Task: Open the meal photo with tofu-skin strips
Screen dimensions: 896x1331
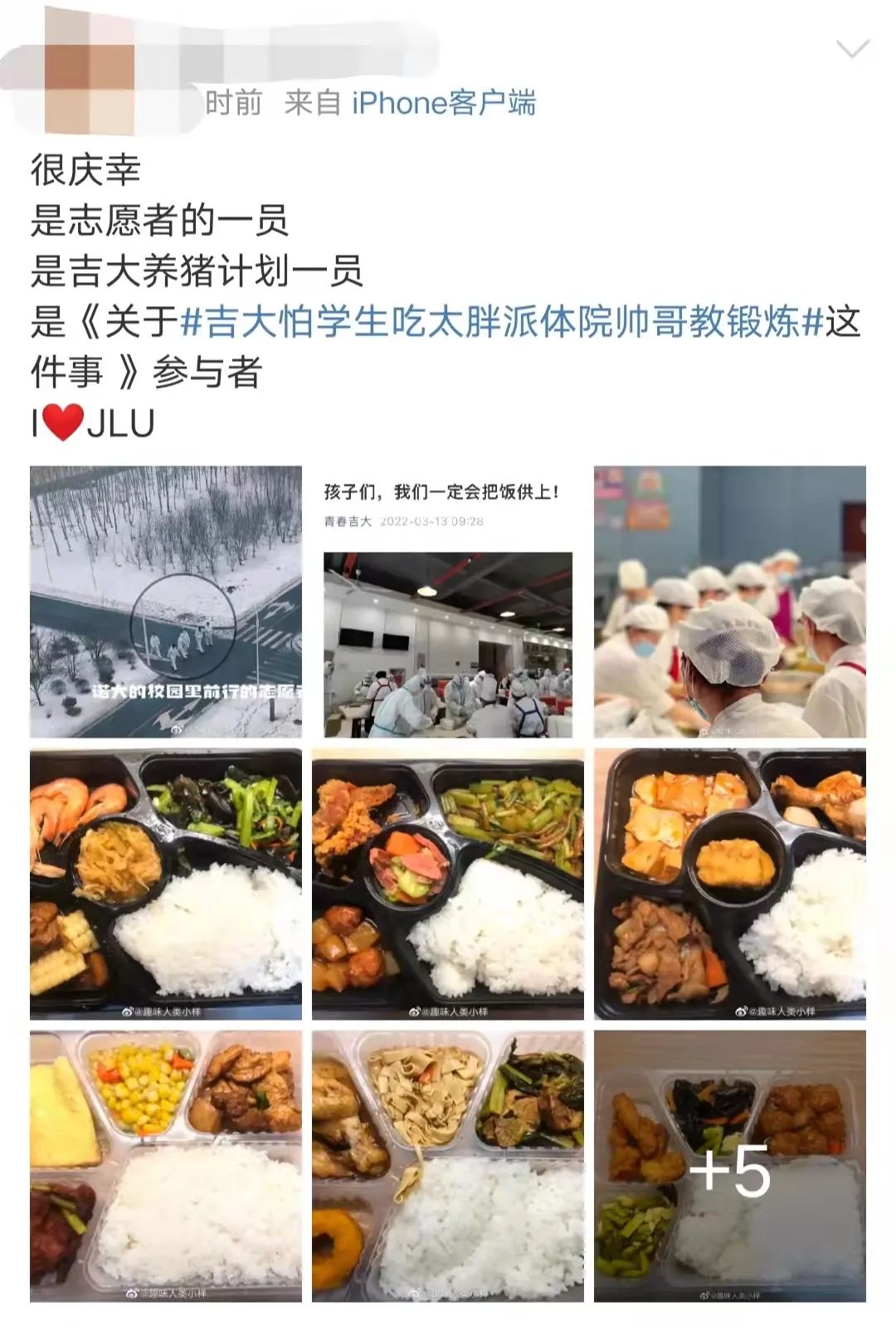Action: pyautogui.click(x=448, y=1166)
